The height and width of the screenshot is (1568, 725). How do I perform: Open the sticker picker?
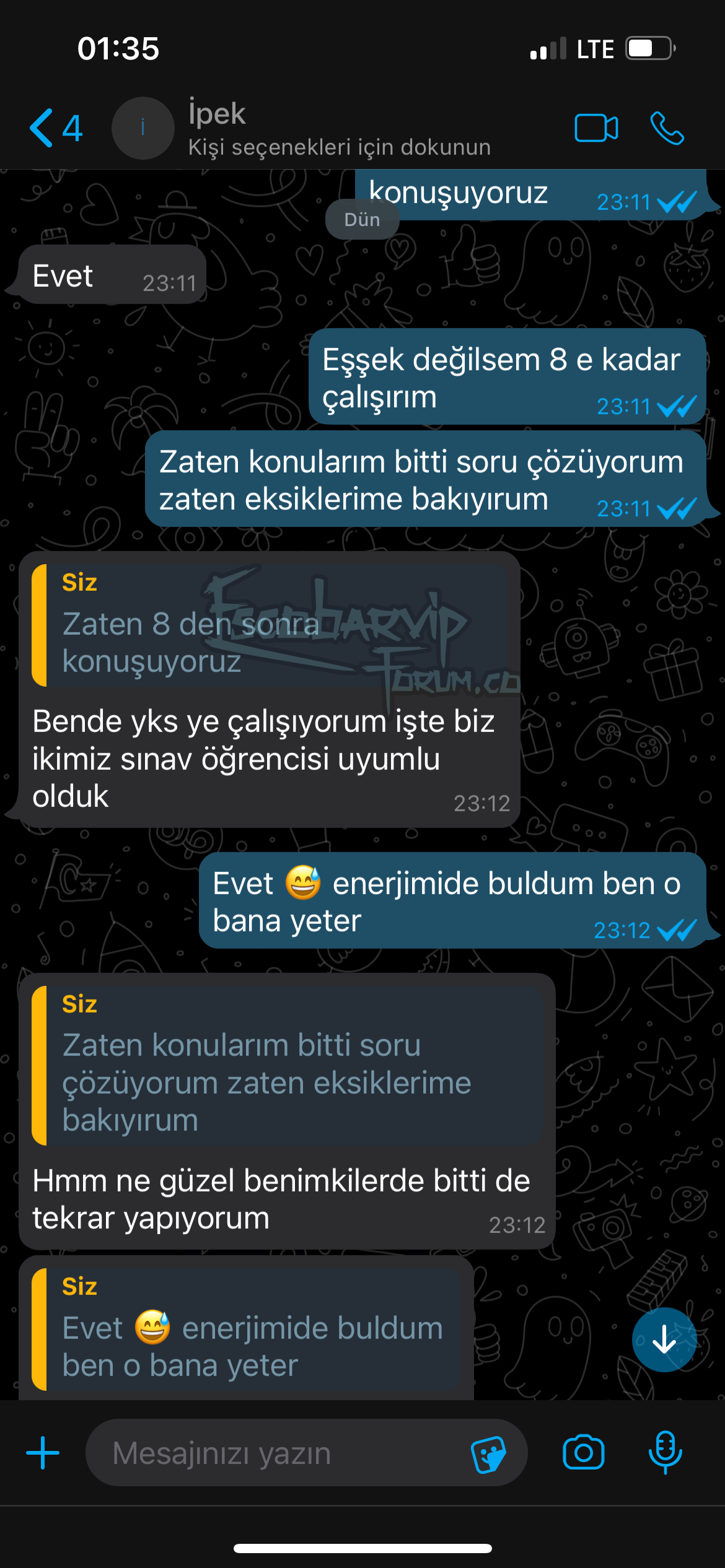click(488, 1453)
